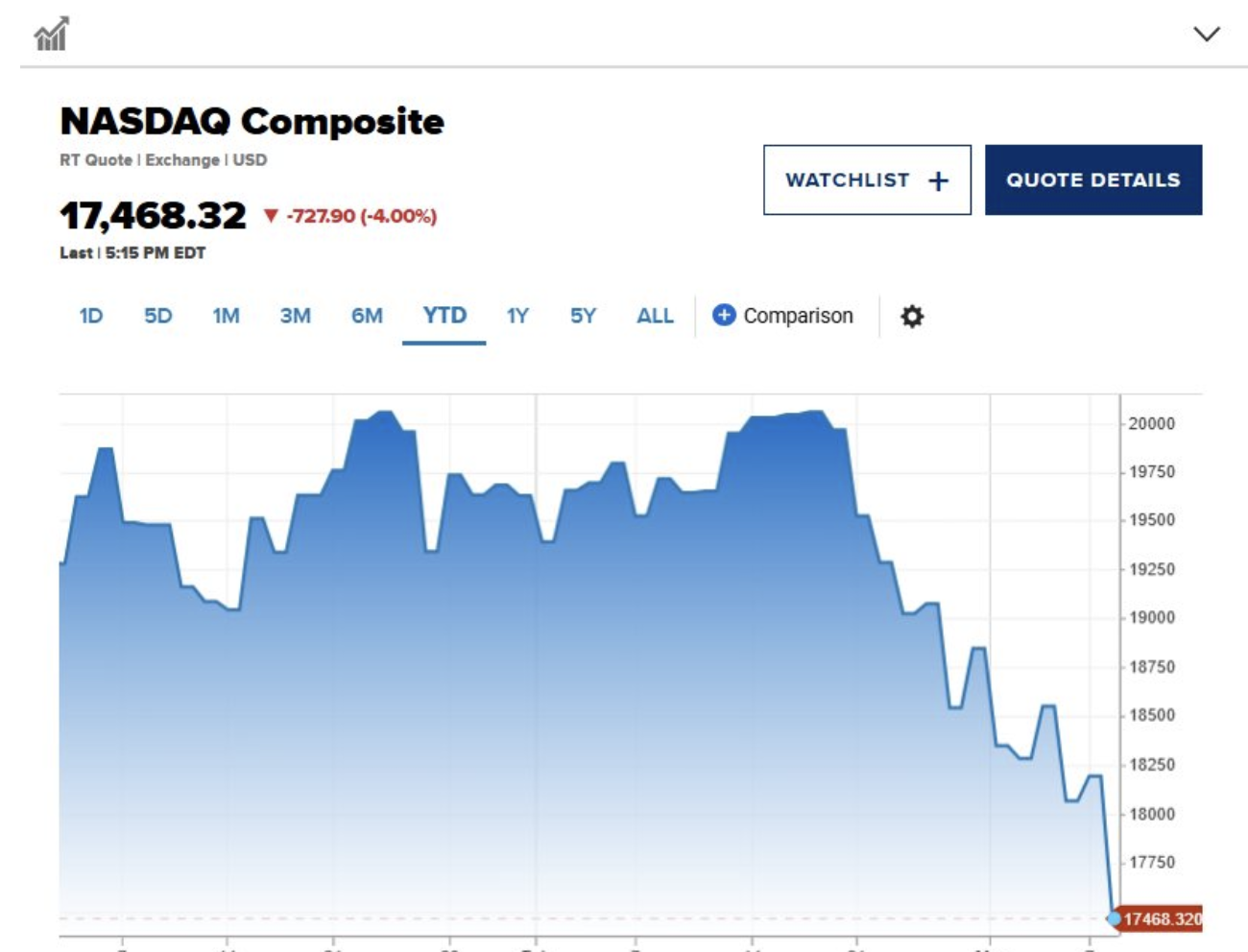Open chart settings gear
Image resolution: width=1248 pixels, height=952 pixels.
pyautogui.click(x=912, y=317)
